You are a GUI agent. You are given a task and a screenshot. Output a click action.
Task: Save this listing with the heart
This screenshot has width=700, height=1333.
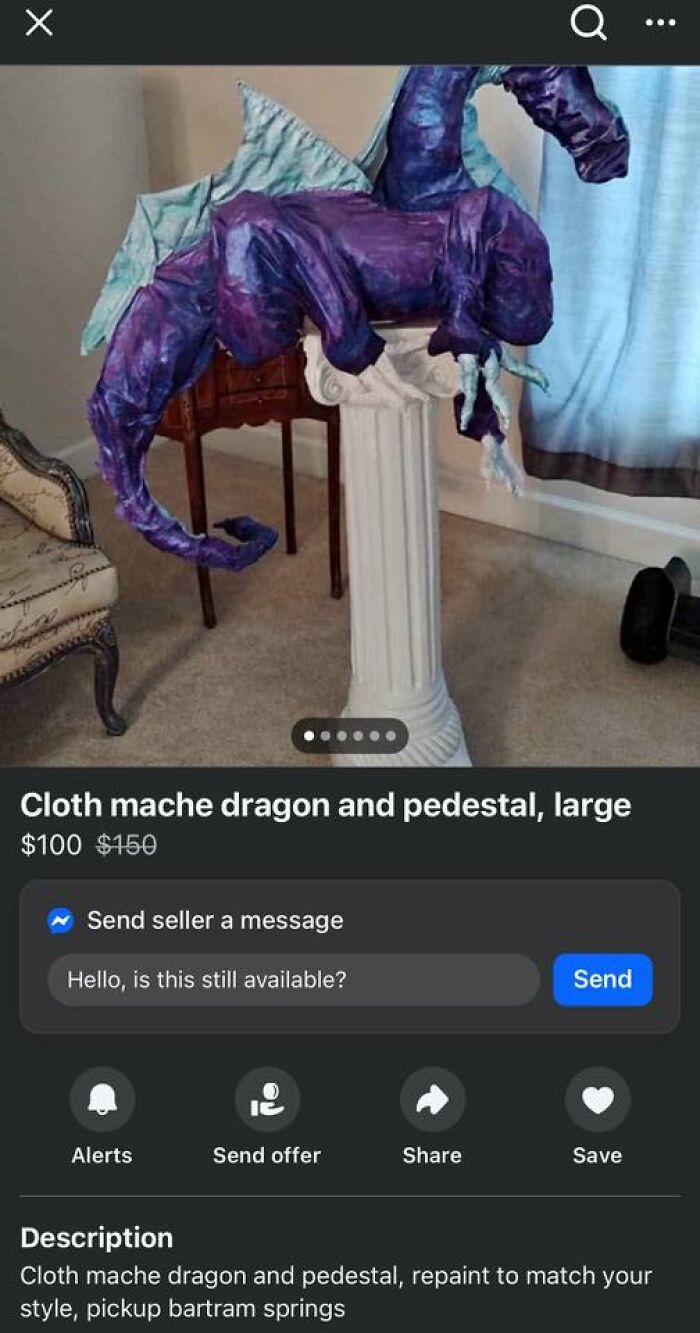click(597, 1100)
